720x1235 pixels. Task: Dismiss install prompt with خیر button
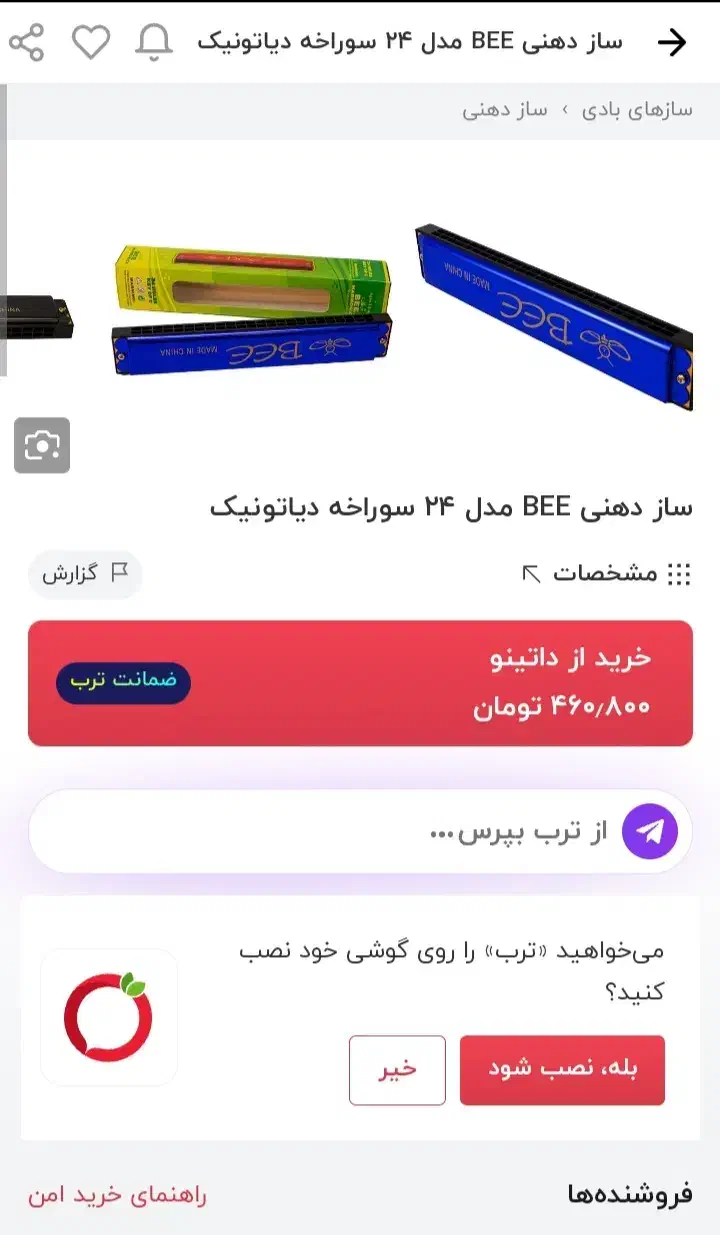397,1070
